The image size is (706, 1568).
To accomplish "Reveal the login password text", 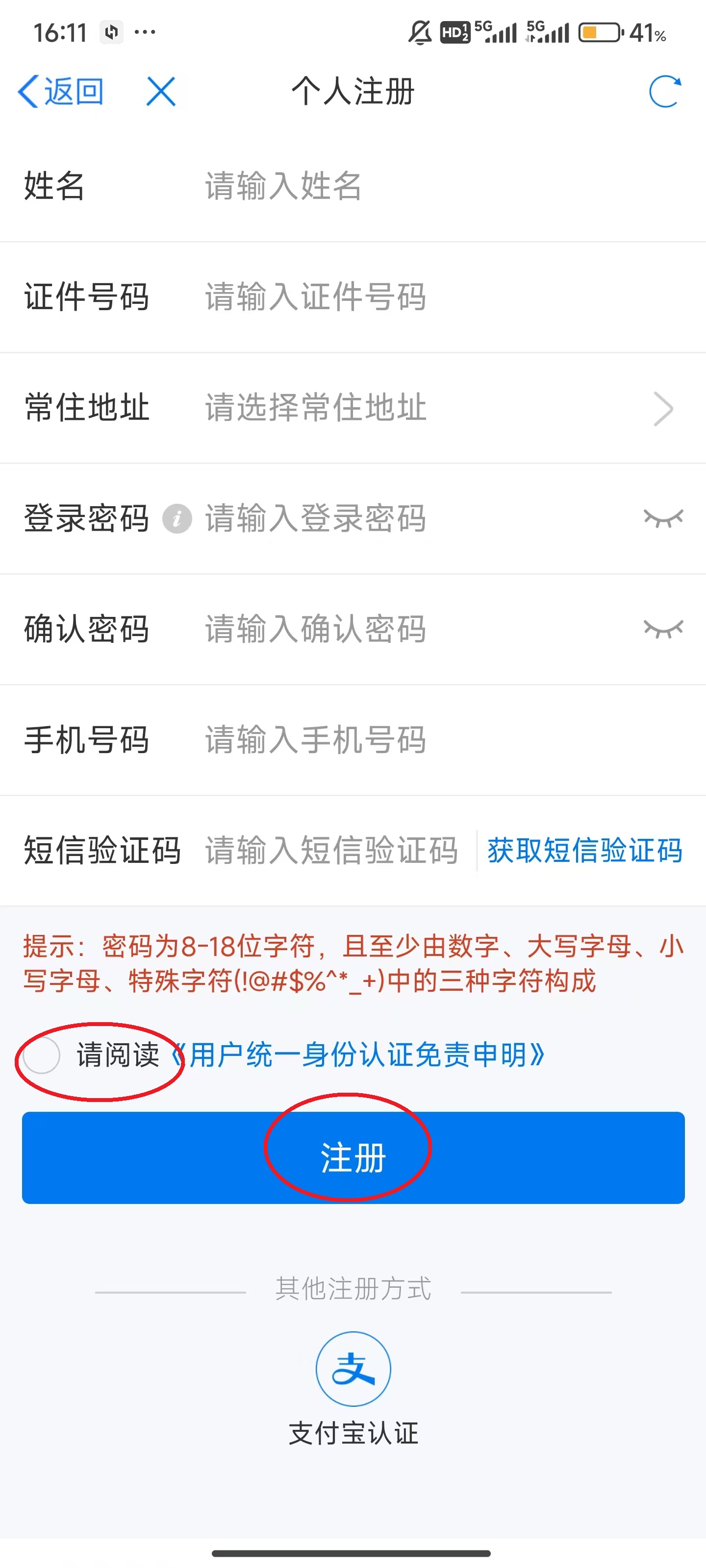I will click(x=663, y=518).
